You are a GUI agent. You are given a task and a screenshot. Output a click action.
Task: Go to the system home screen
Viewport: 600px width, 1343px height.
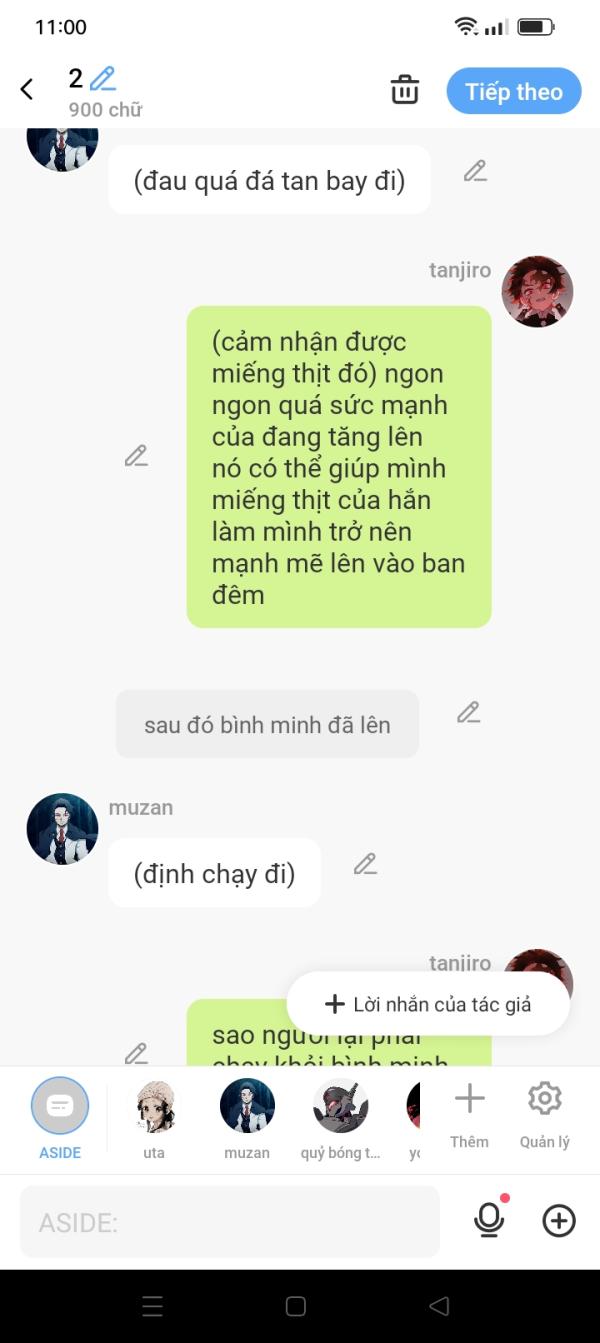click(x=296, y=1306)
